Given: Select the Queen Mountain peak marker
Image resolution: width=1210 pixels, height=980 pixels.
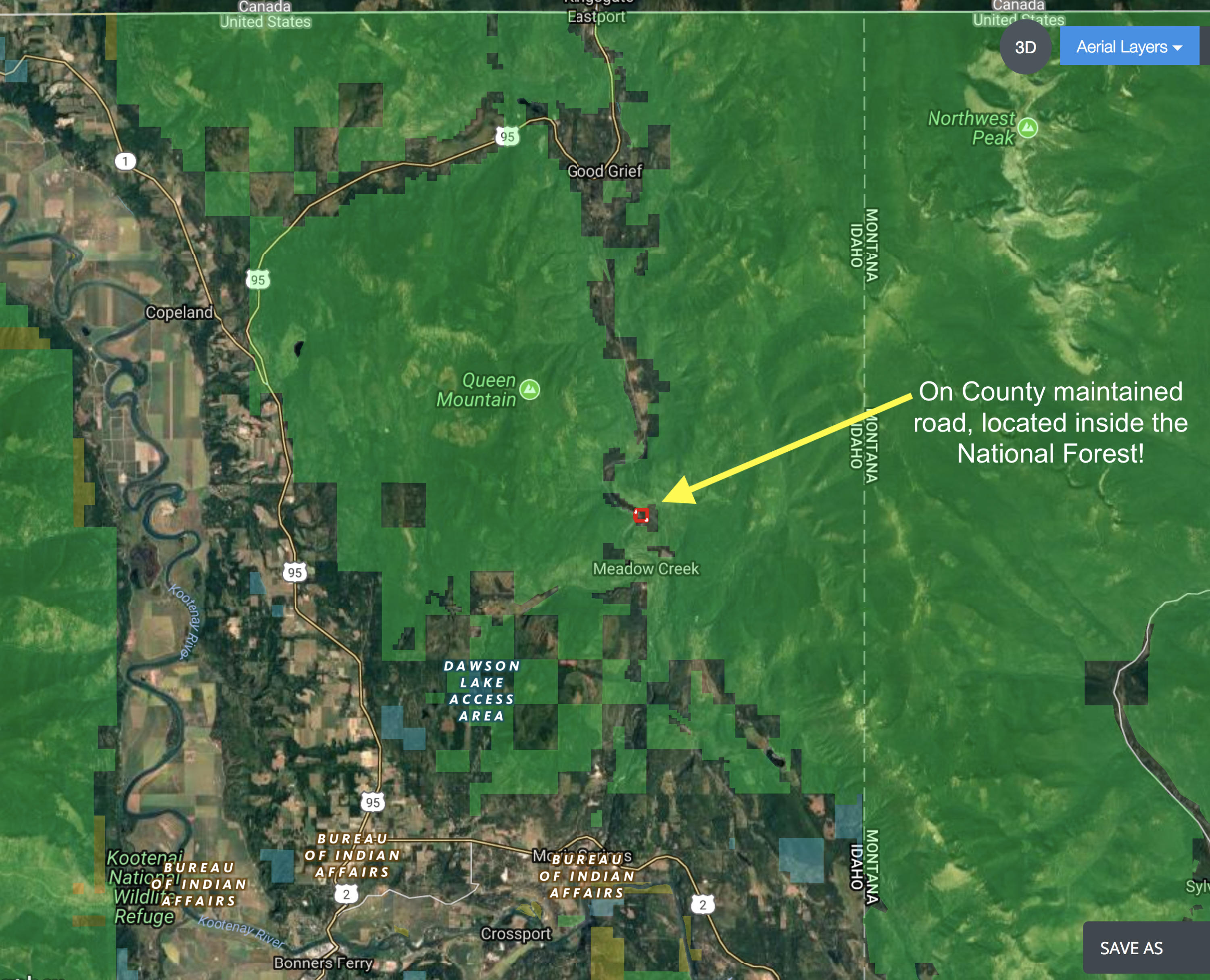Looking at the screenshot, I should click(x=530, y=389).
